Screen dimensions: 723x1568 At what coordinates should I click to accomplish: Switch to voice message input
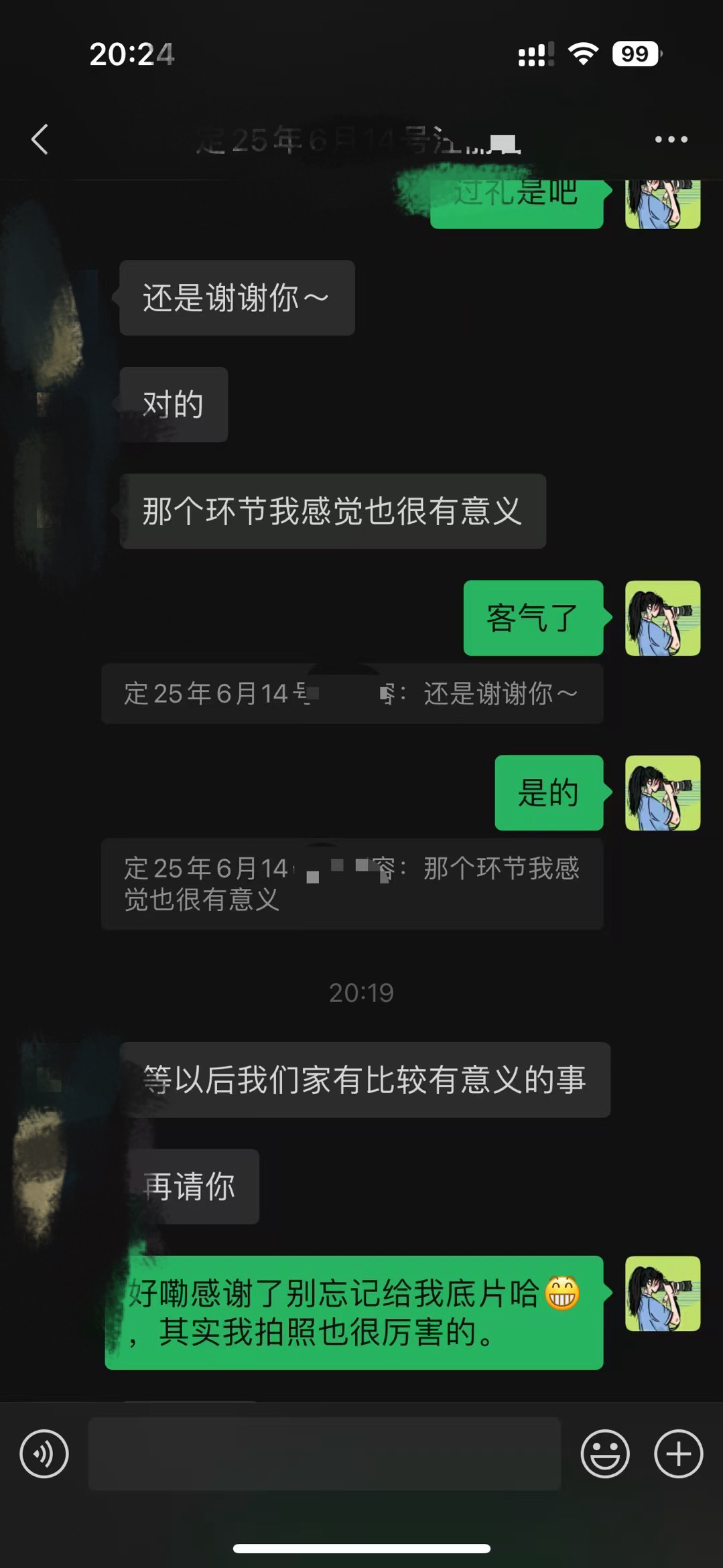click(x=44, y=1453)
